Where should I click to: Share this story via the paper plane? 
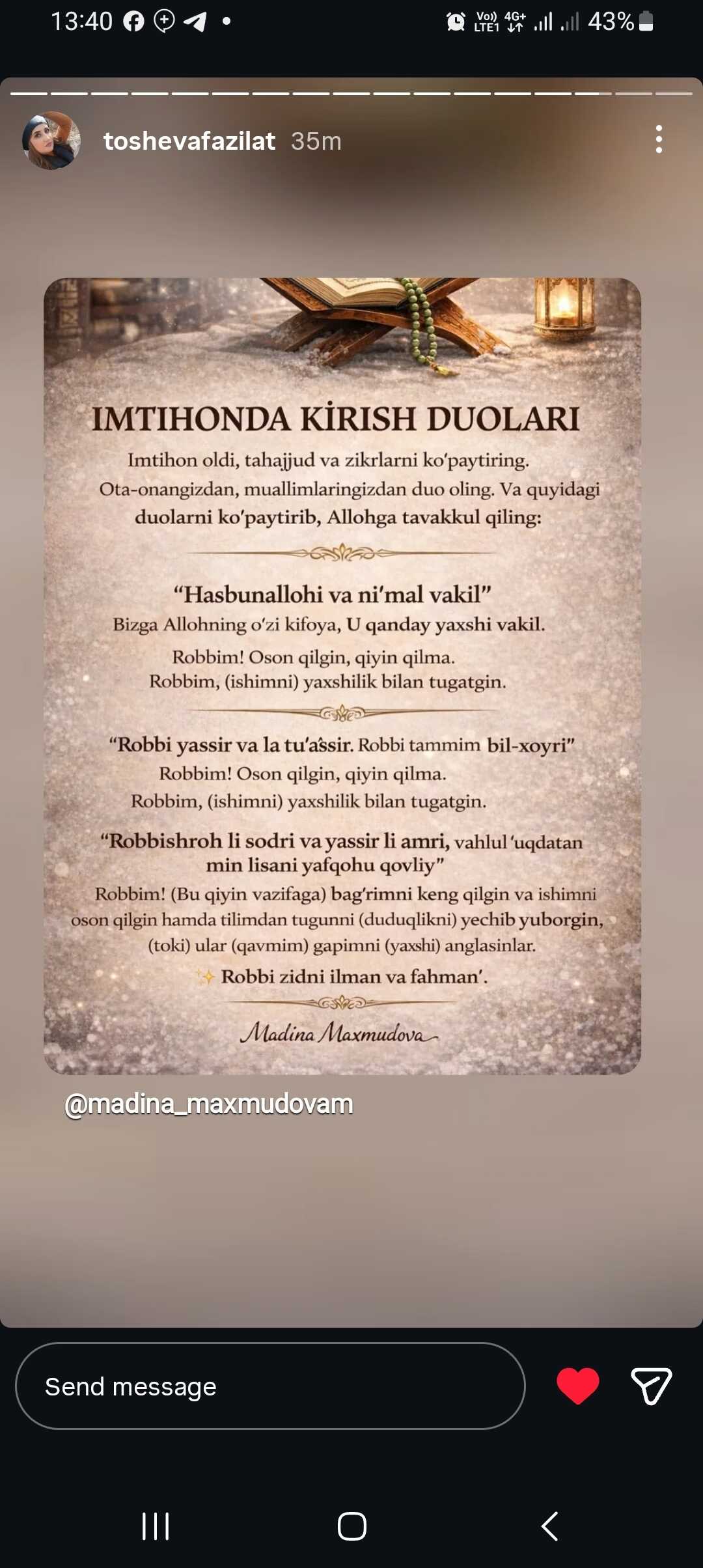651,1386
